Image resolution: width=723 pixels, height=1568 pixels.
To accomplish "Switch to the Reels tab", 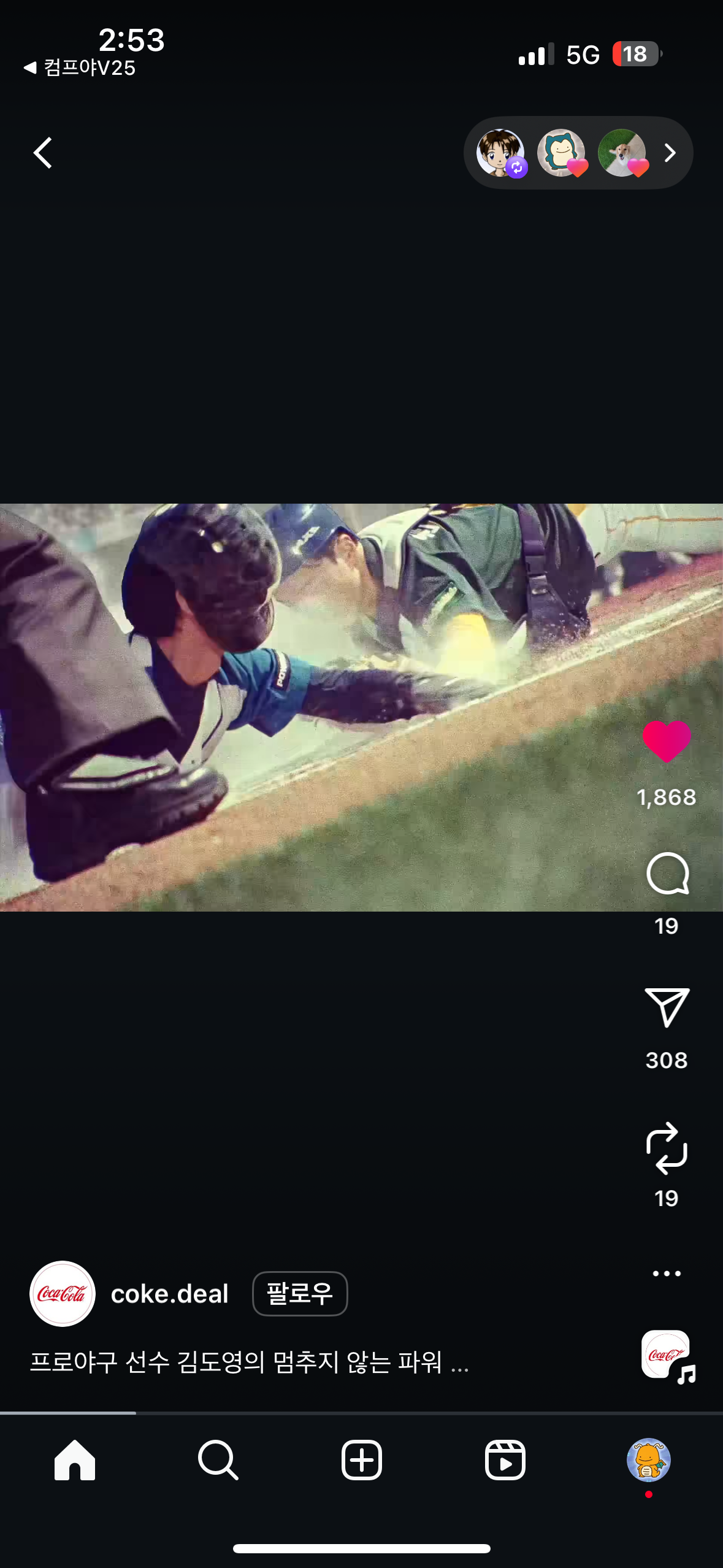I will coord(505,1460).
